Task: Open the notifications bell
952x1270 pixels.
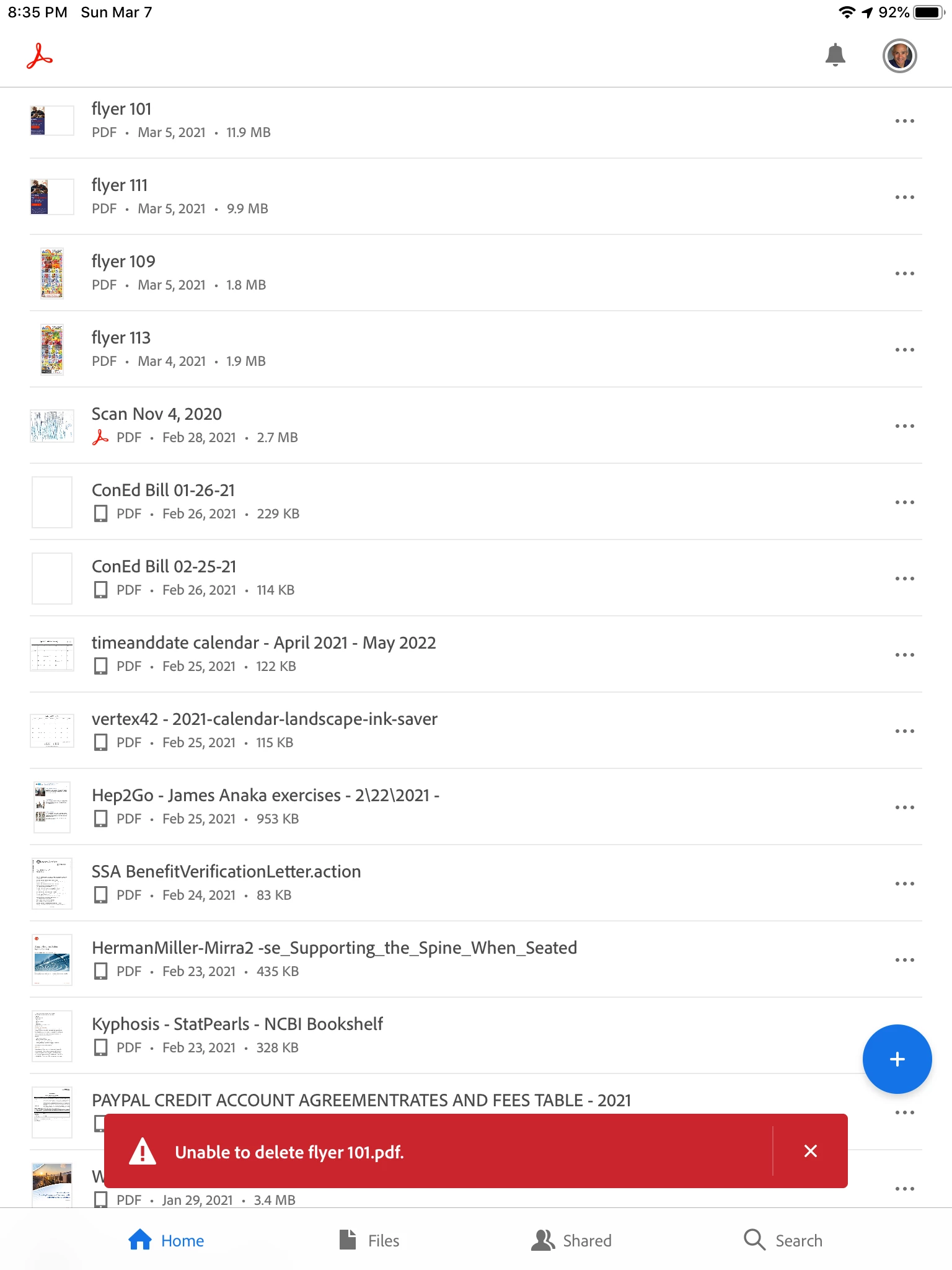Action: coord(835,55)
